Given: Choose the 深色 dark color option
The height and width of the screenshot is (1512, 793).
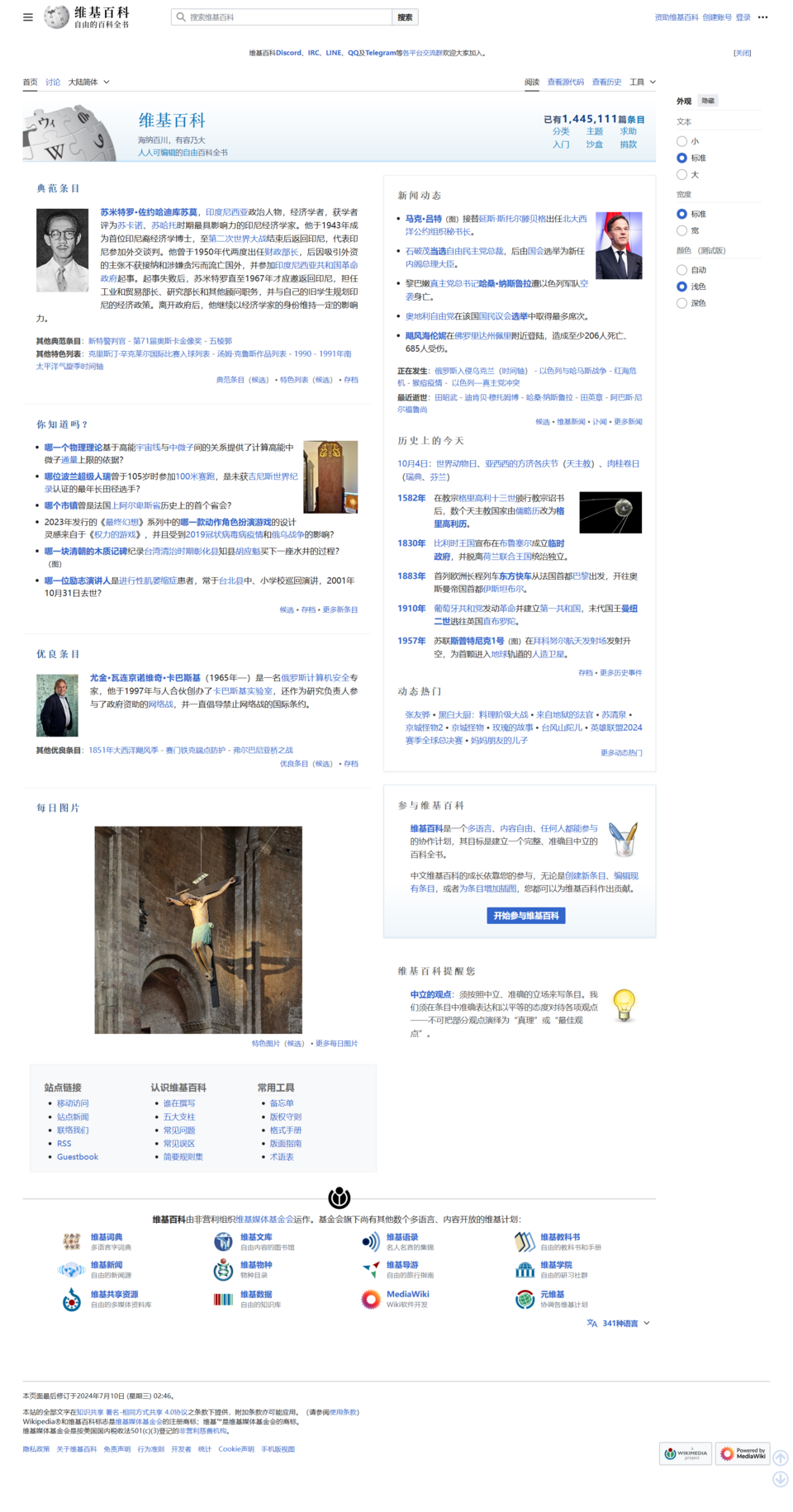Looking at the screenshot, I should click(x=681, y=303).
